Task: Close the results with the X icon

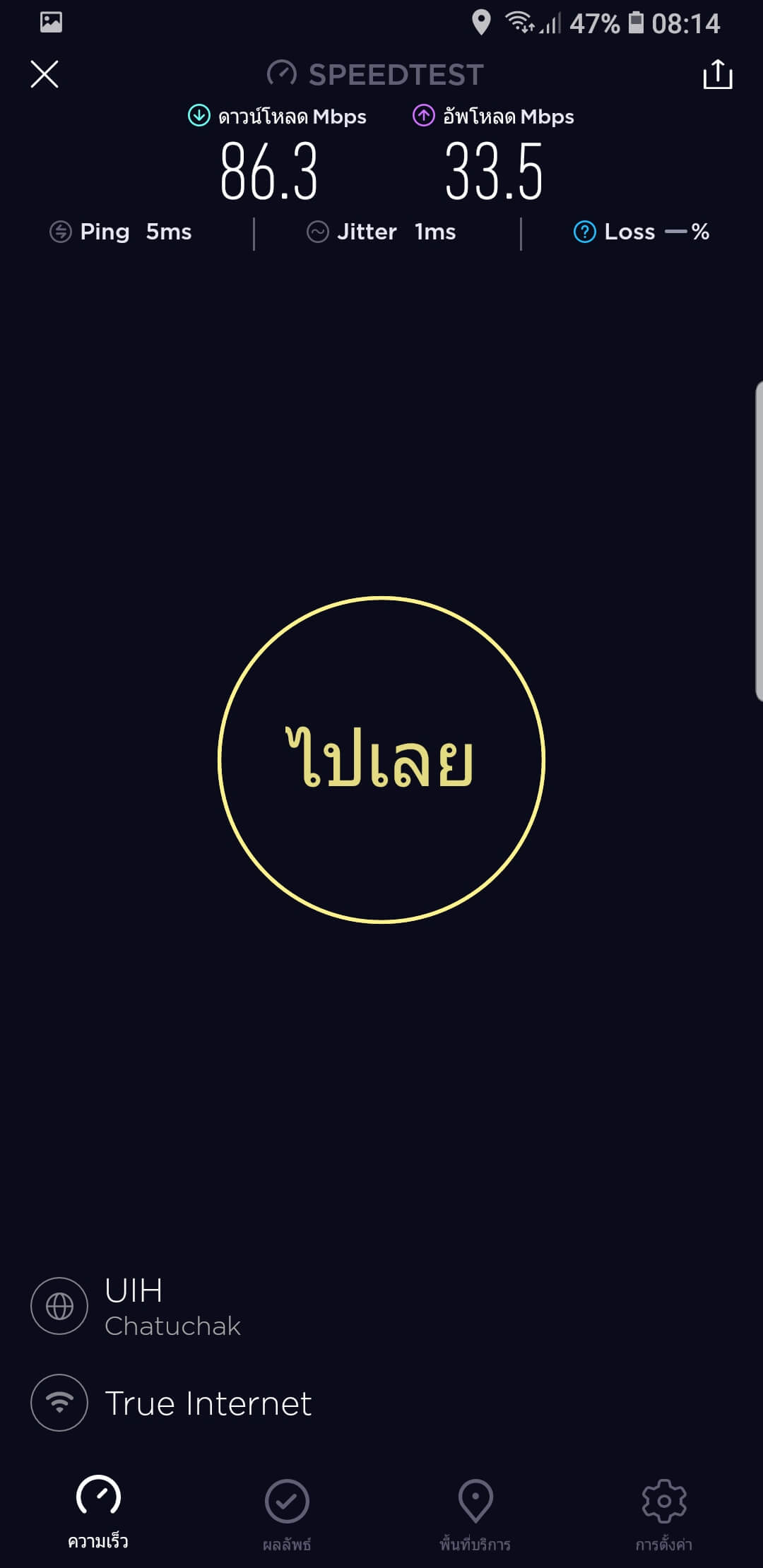Action: pos(45,74)
